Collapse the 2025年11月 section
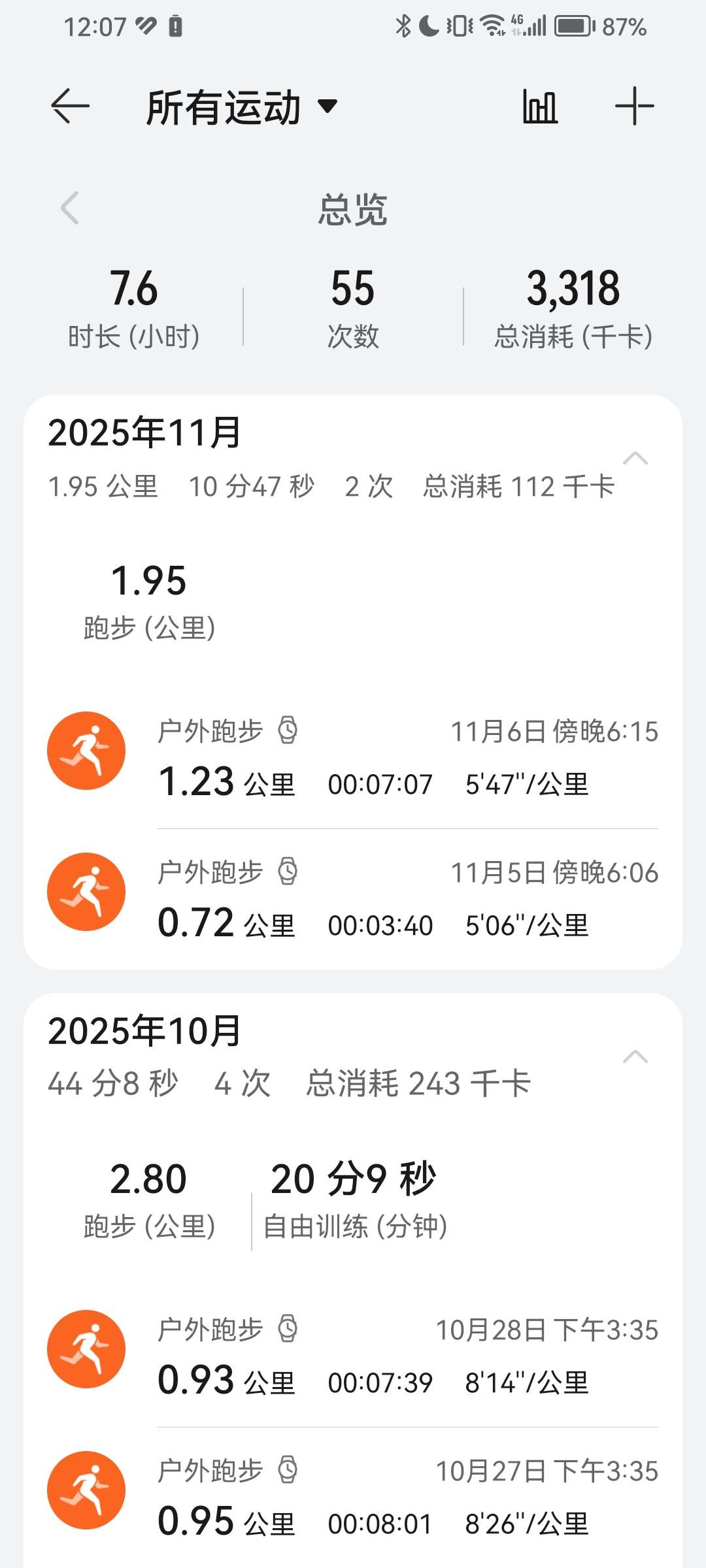Screen dimensions: 706x1568 [635, 459]
